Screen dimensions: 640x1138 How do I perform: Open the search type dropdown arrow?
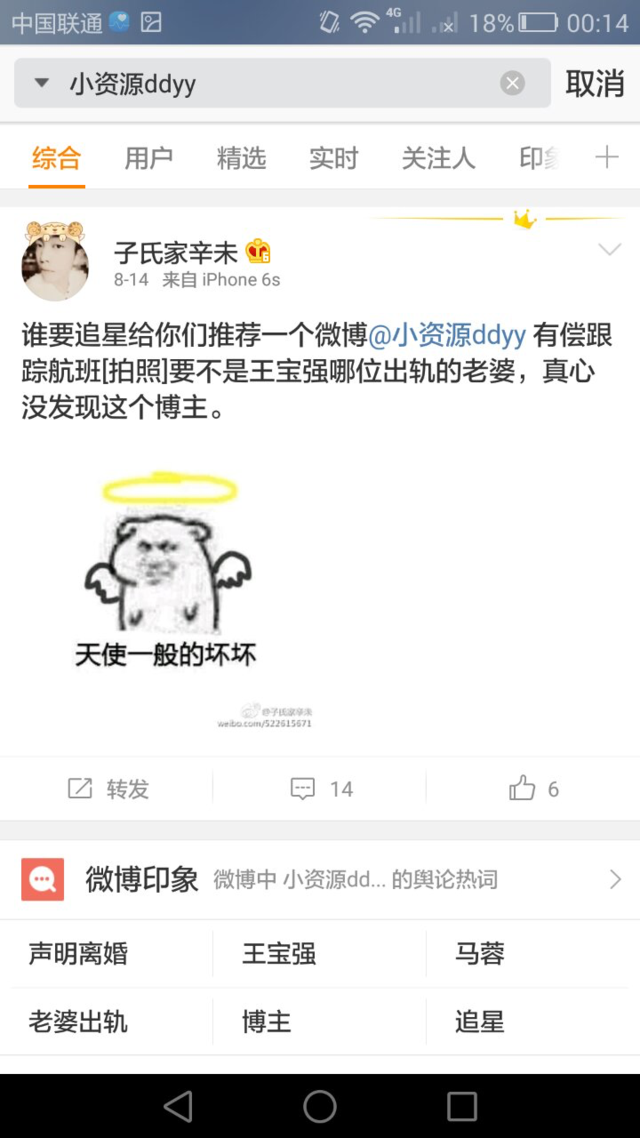pos(41,83)
